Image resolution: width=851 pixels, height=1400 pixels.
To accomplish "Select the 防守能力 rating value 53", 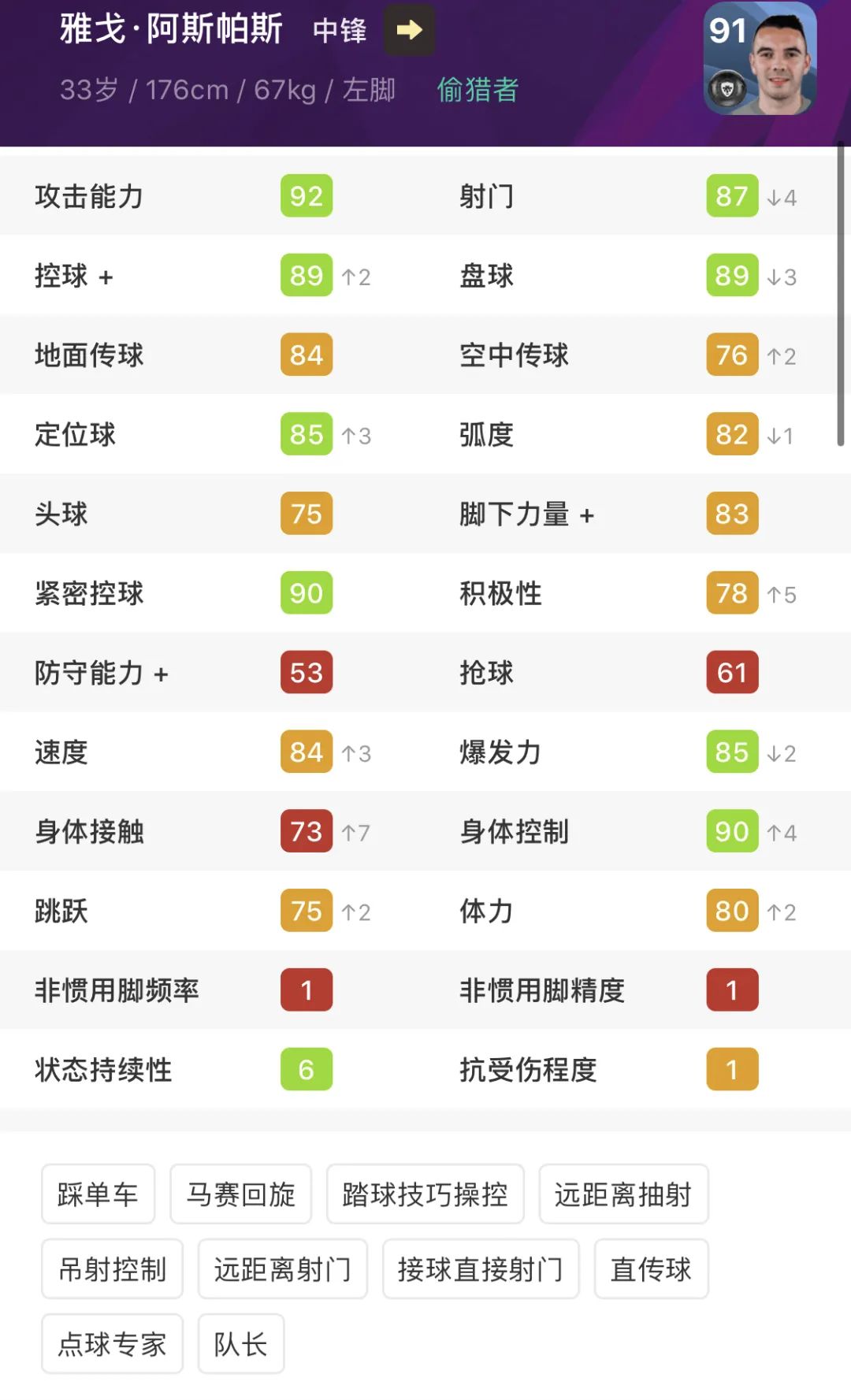I will pyautogui.click(x=306, y=673).
